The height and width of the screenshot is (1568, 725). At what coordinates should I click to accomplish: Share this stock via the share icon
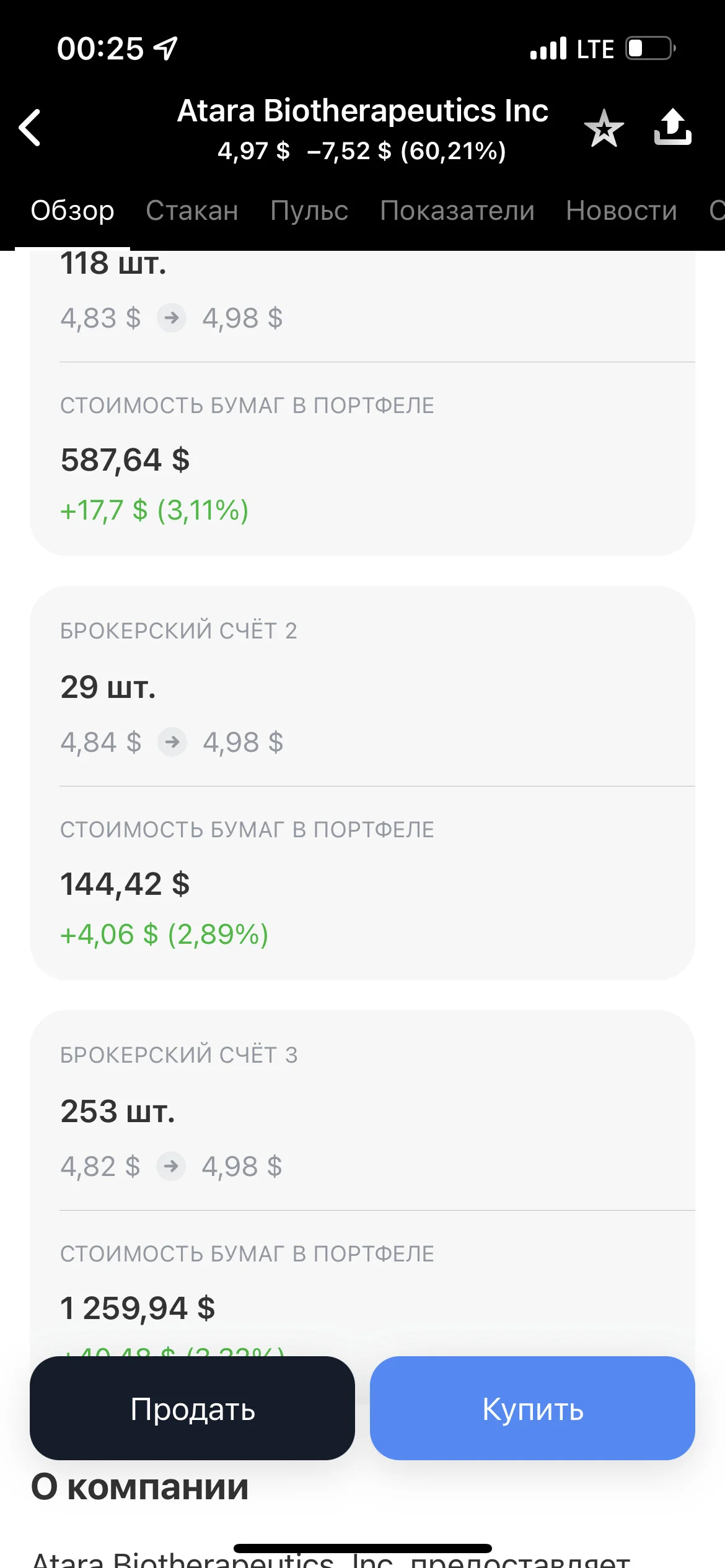673,127
